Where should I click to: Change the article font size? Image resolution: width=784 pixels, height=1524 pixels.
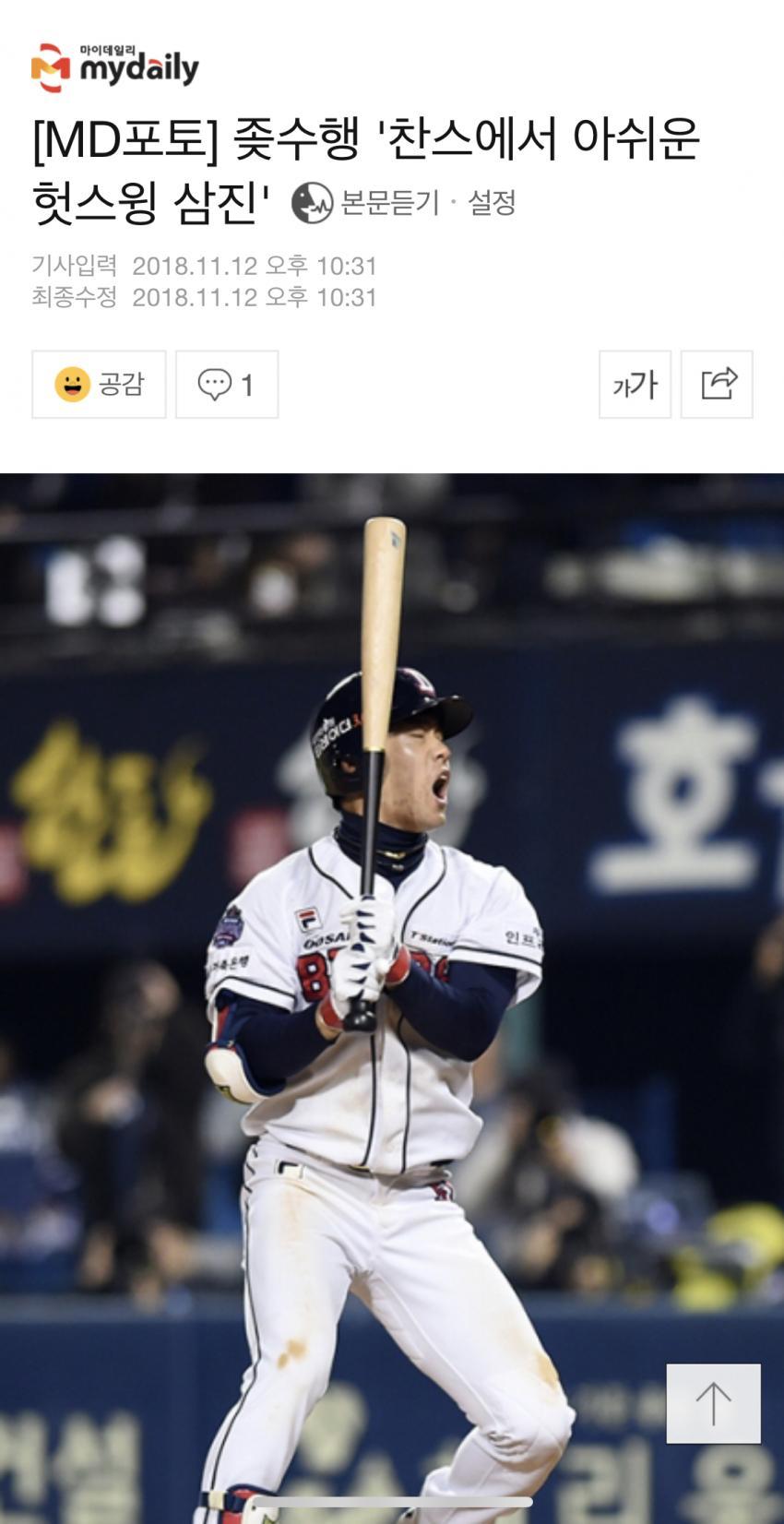tap(635, 384)
